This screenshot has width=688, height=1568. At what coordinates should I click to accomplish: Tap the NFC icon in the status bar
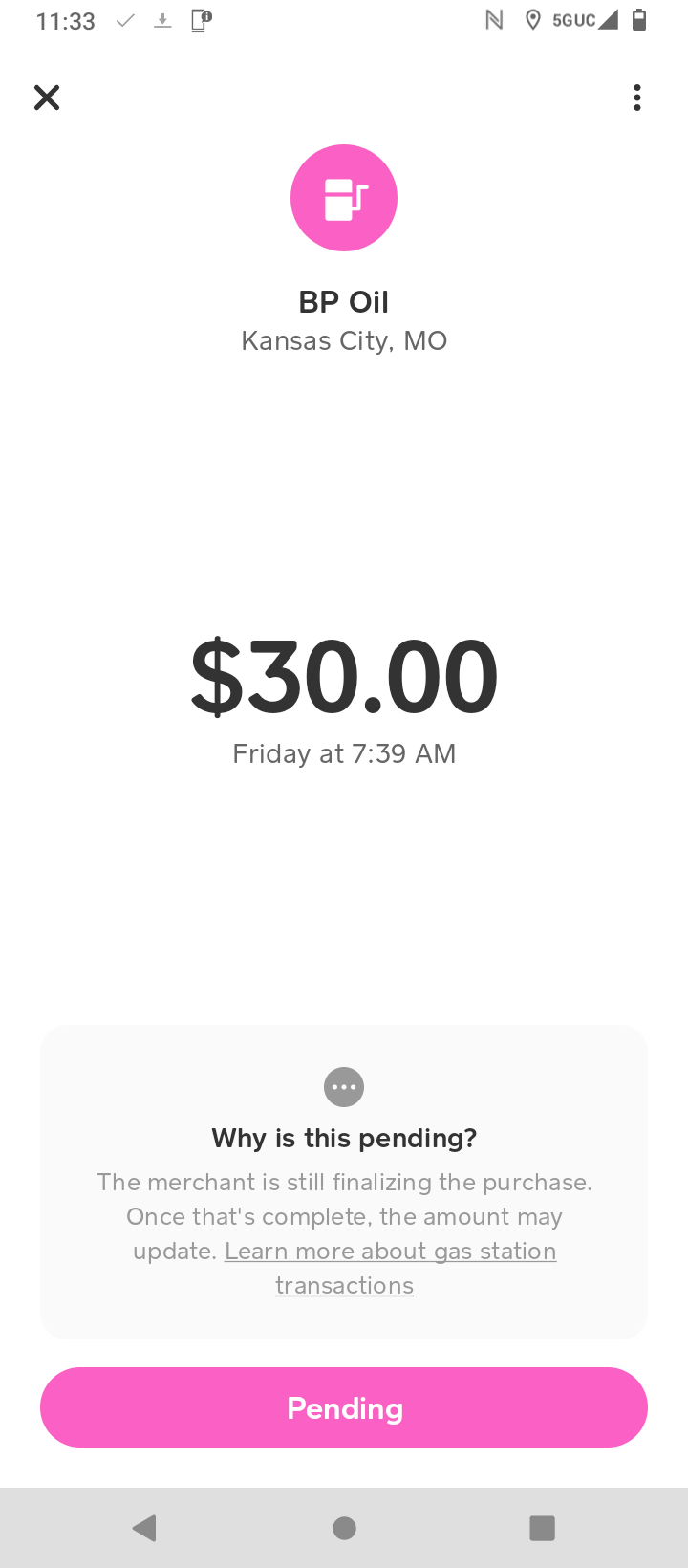click(493, 19)
